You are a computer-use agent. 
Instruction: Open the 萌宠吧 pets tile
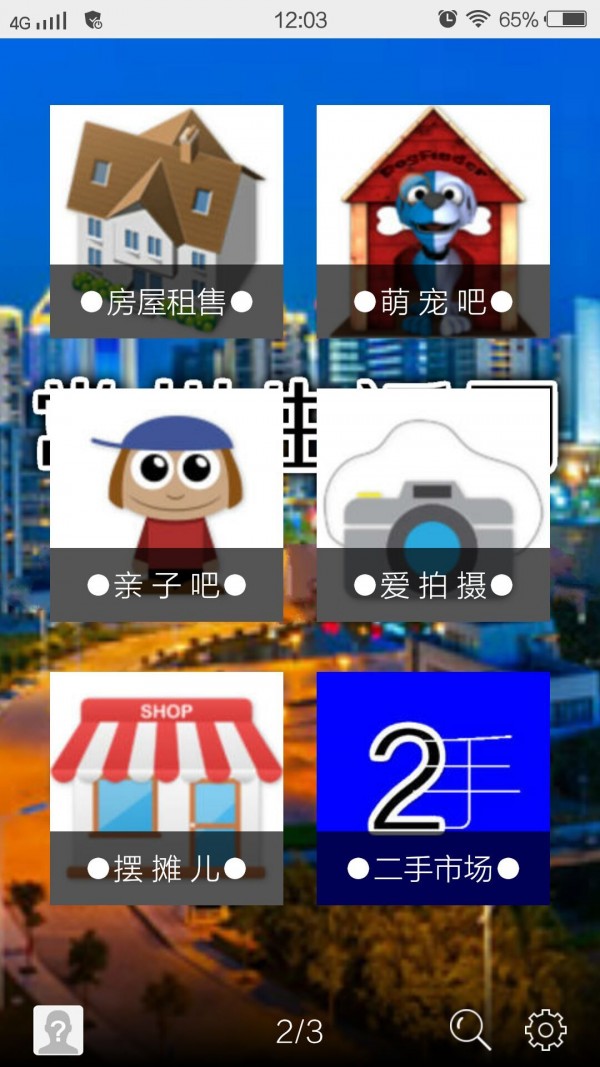[x=433, y=221]
